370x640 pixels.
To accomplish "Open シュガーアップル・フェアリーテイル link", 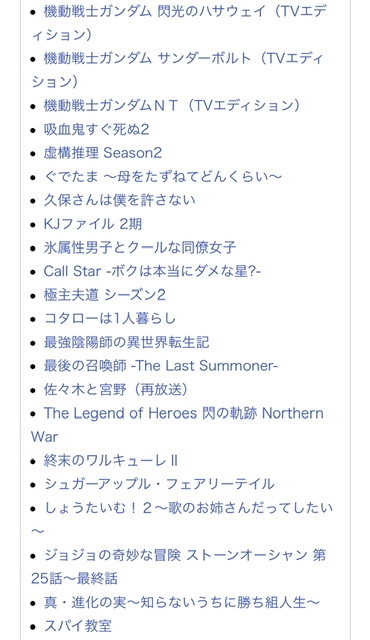I will (x=159, y=484).
